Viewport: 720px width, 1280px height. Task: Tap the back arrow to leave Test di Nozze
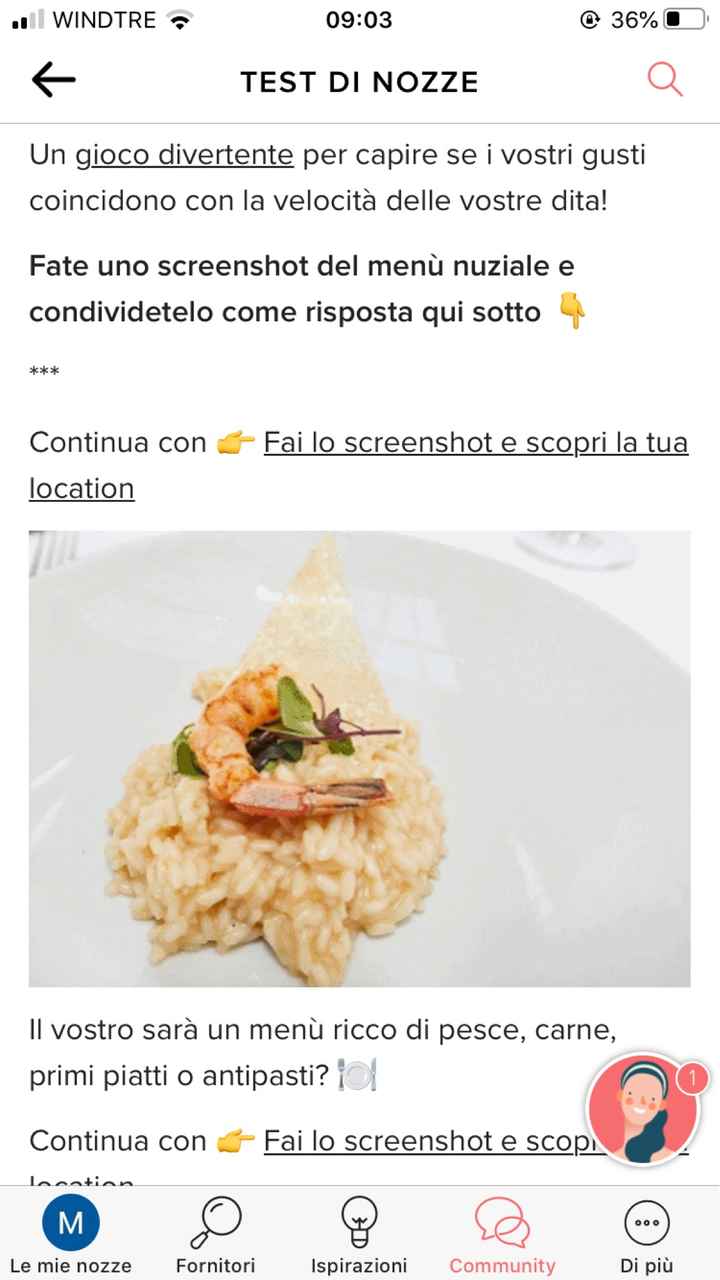pyautogui.click(x=55, y=80)
